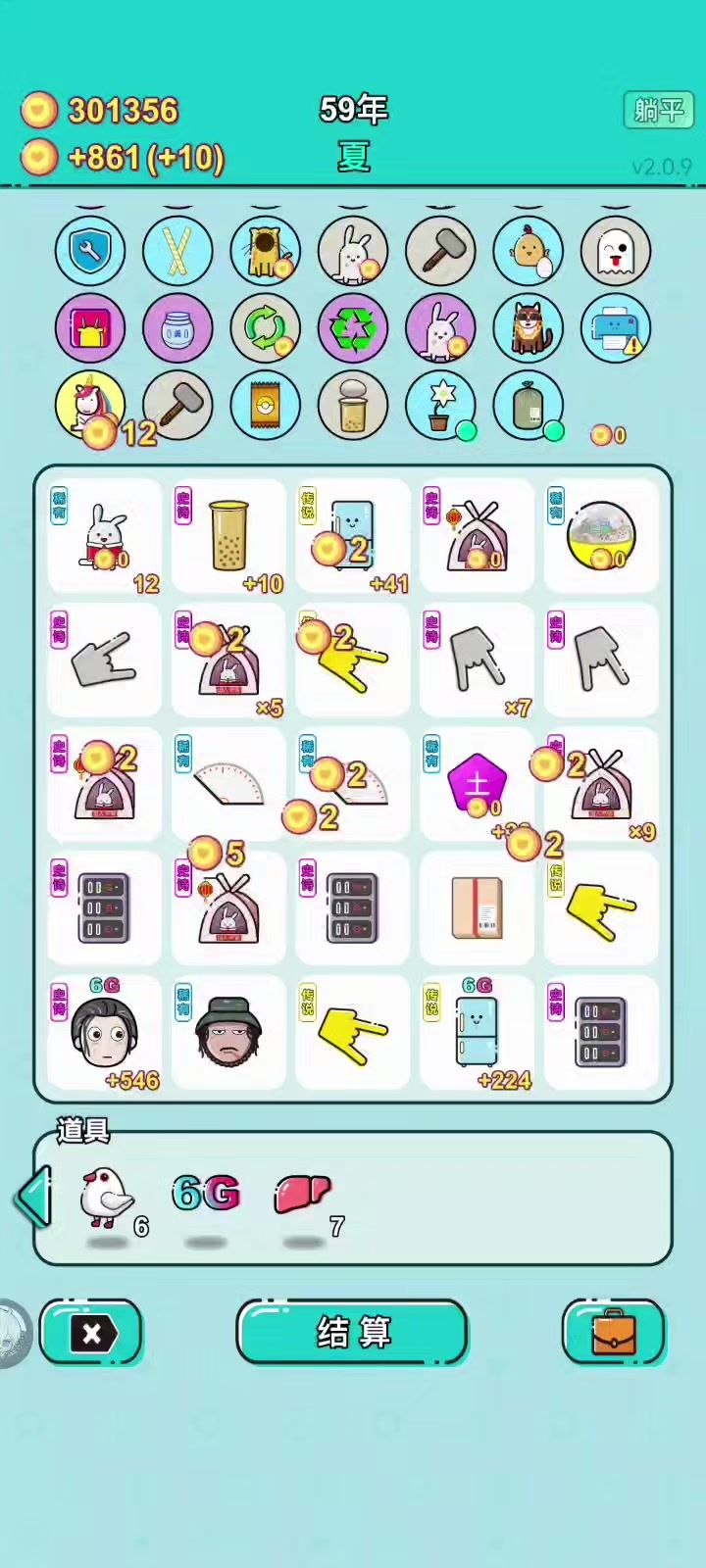Select the cardboard box tile

pyautogui.click(x=477, y=908)
